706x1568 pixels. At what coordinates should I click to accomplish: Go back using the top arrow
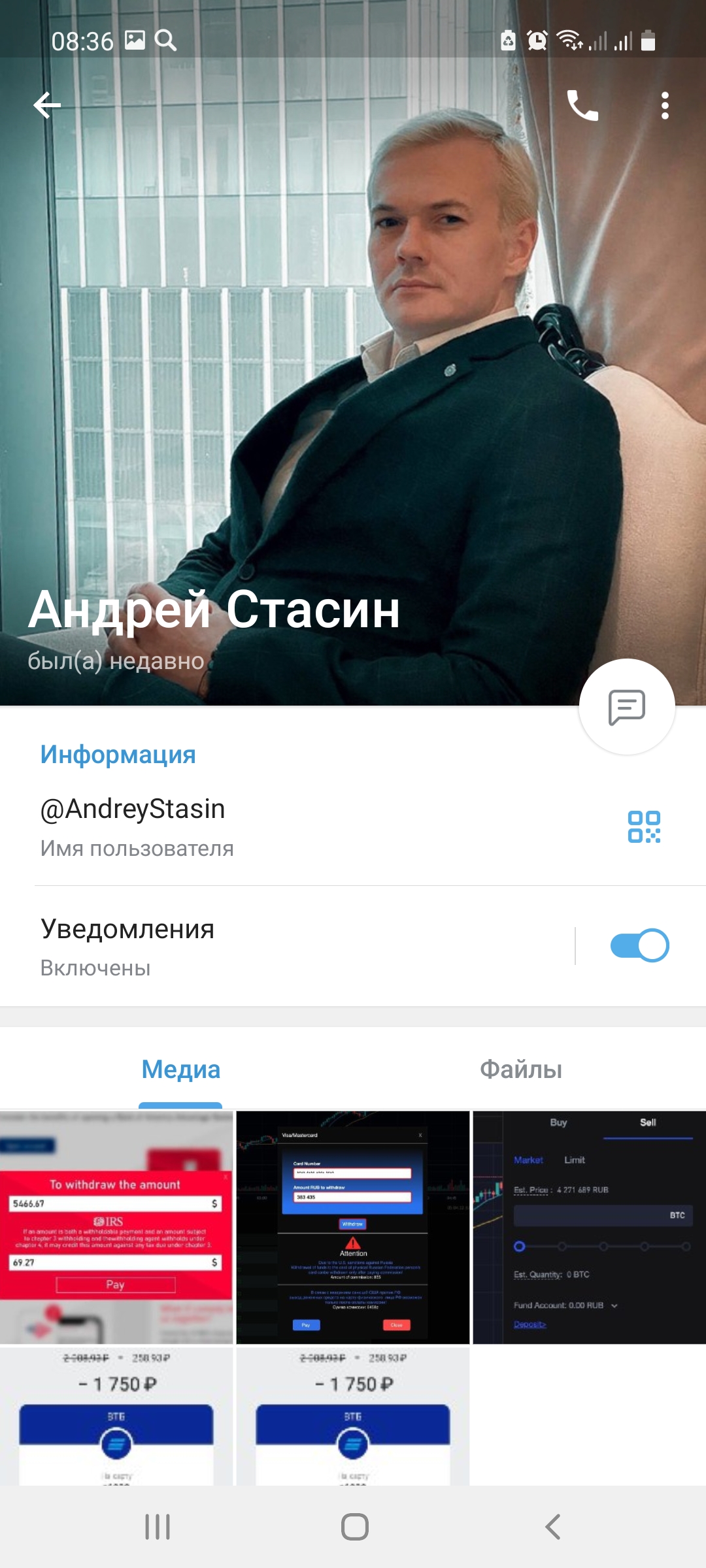tap(47, 105)
